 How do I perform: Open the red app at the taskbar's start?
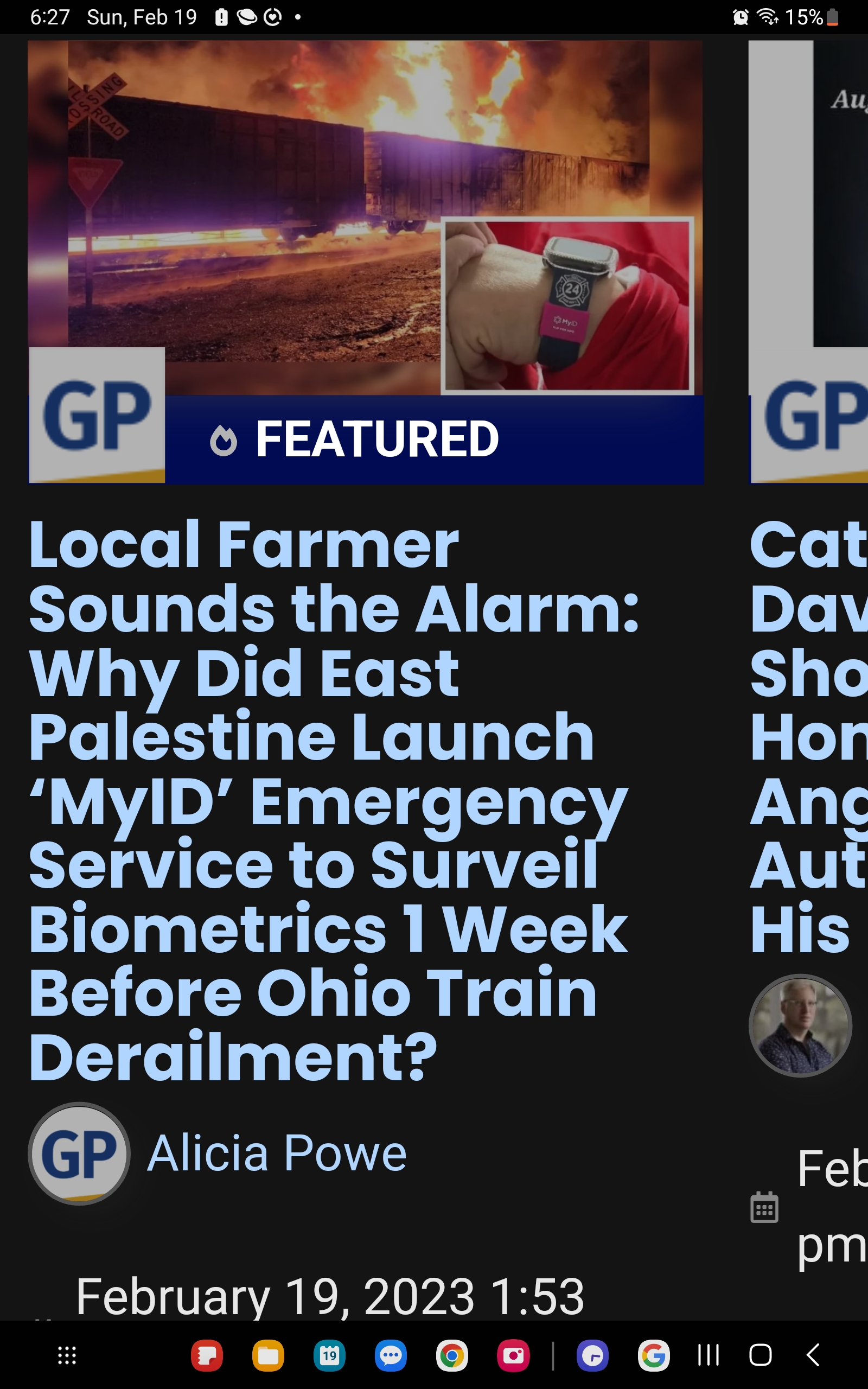tap(207, 1356)
